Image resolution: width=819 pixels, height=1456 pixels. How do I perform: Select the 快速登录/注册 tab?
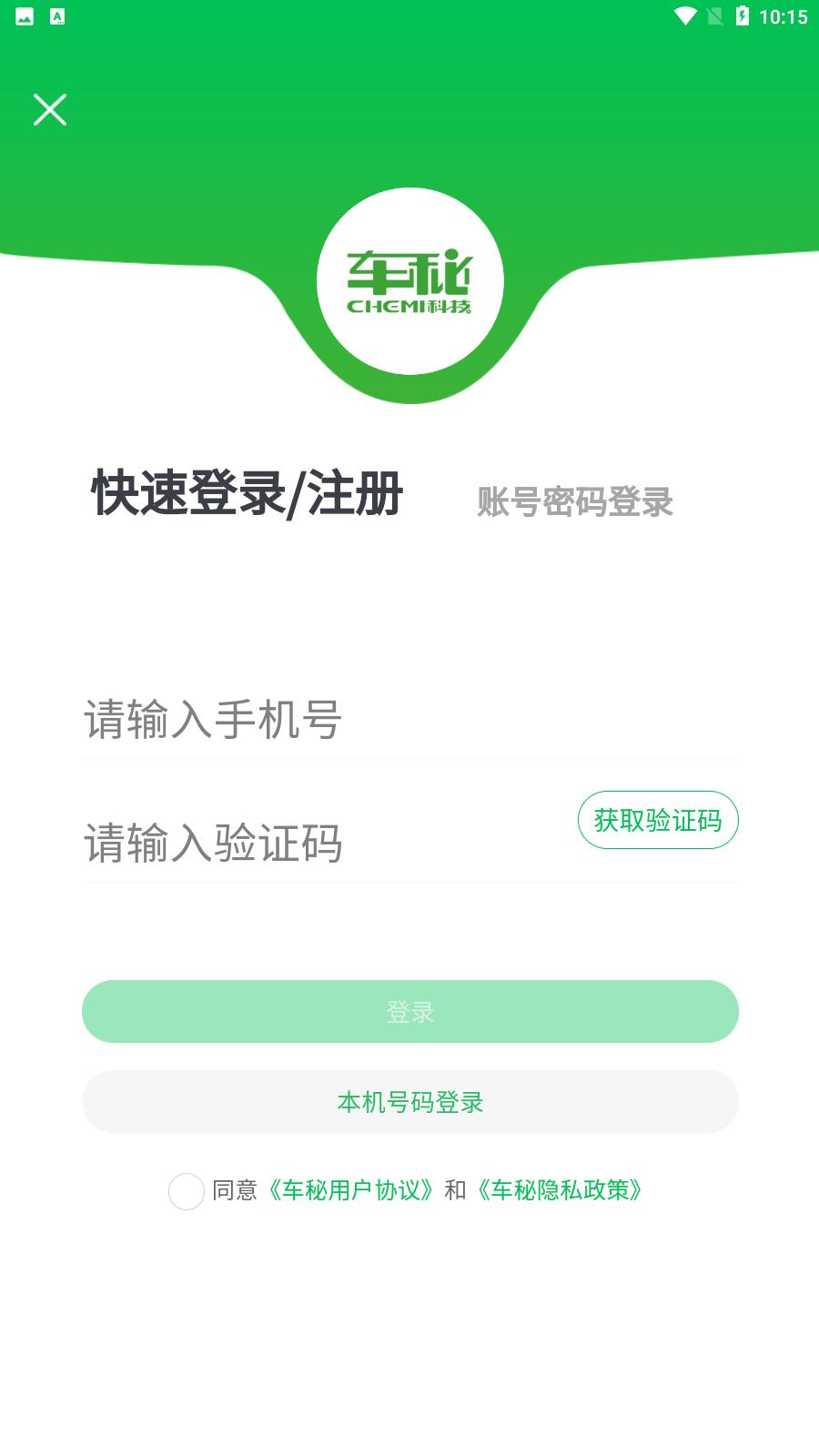(x=247, y=494)
